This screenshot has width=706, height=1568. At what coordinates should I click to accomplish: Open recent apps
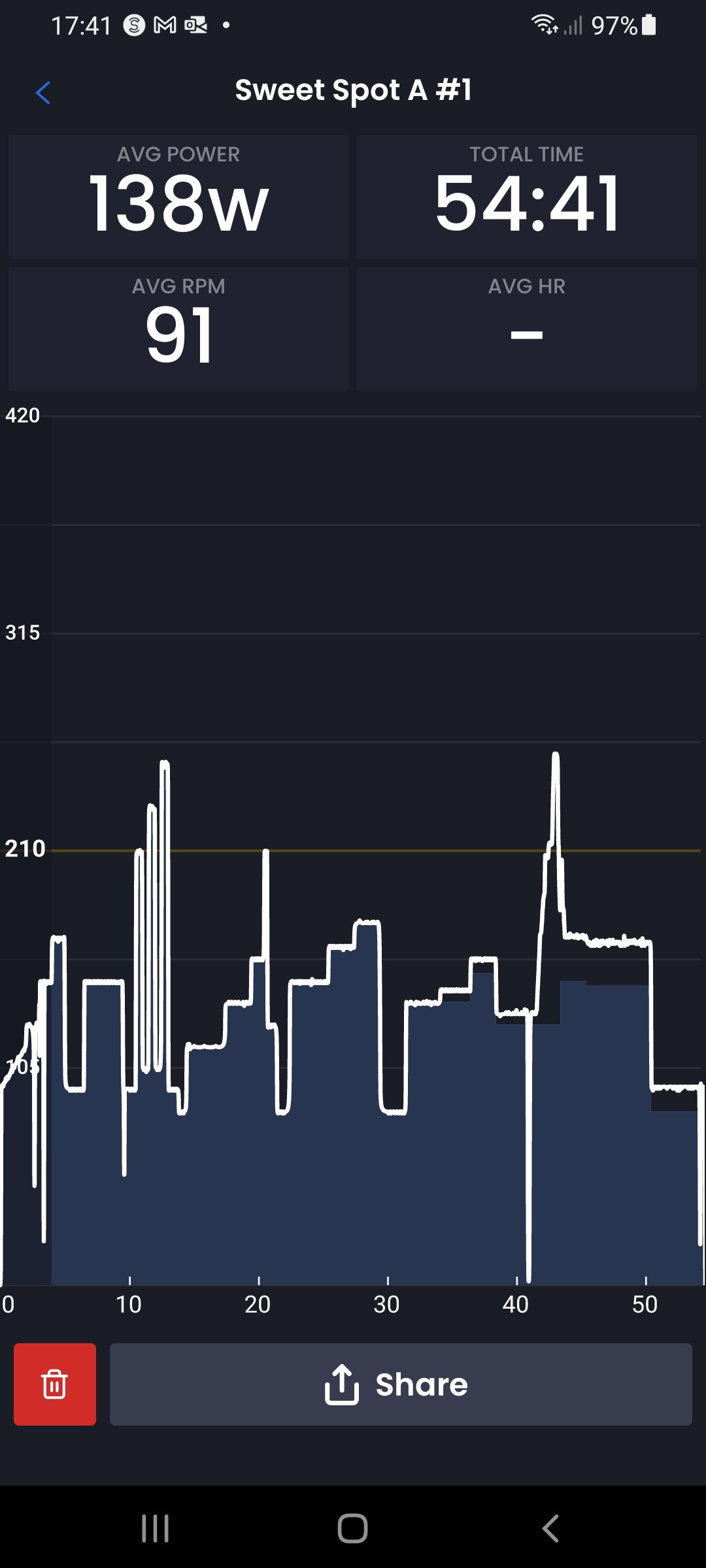point(156,1529)
